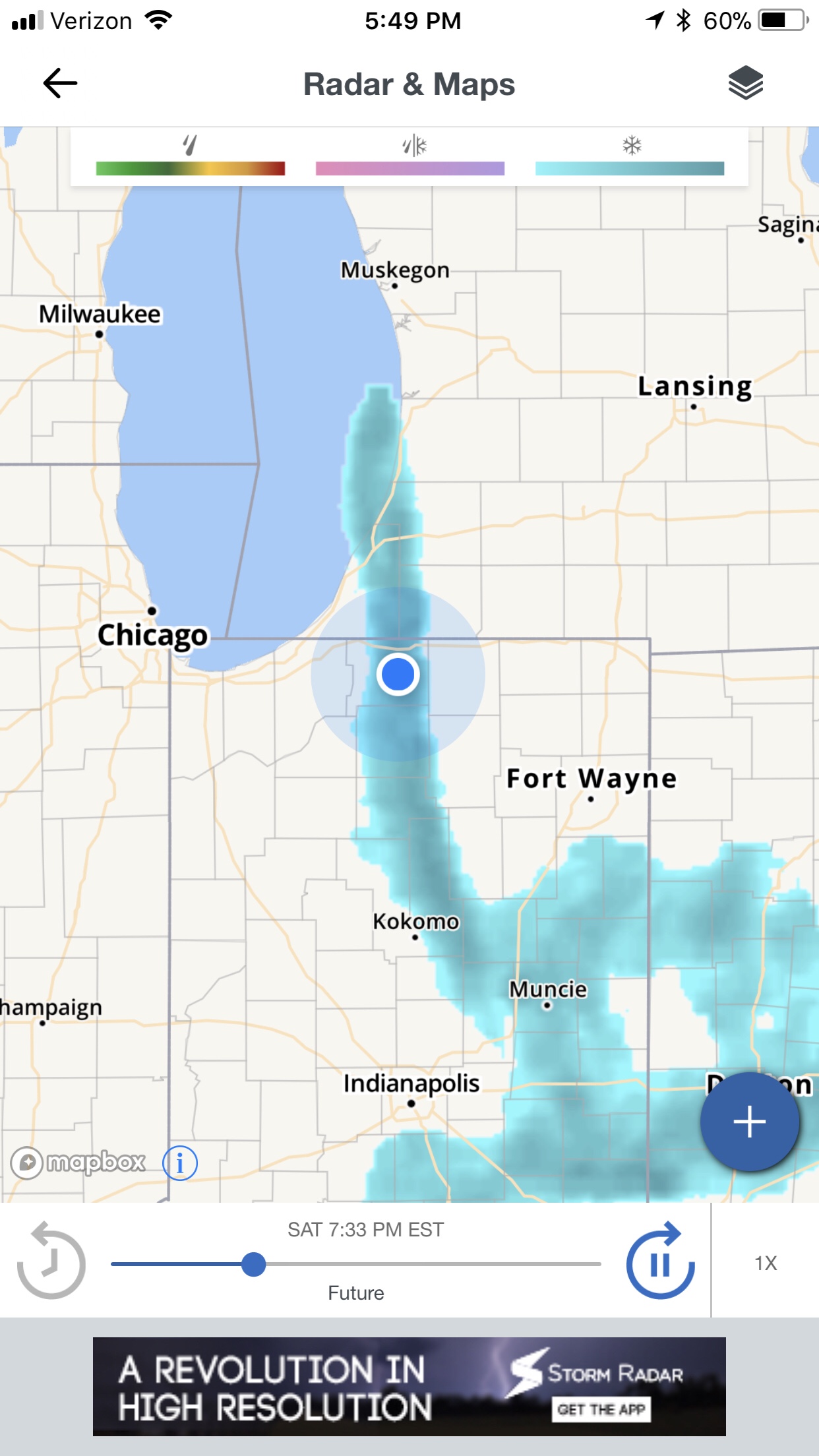The height and width of the screenshot is (1456, 819).
Task: Tap the radar timeline slider handle
Action: pos(254,1264)
